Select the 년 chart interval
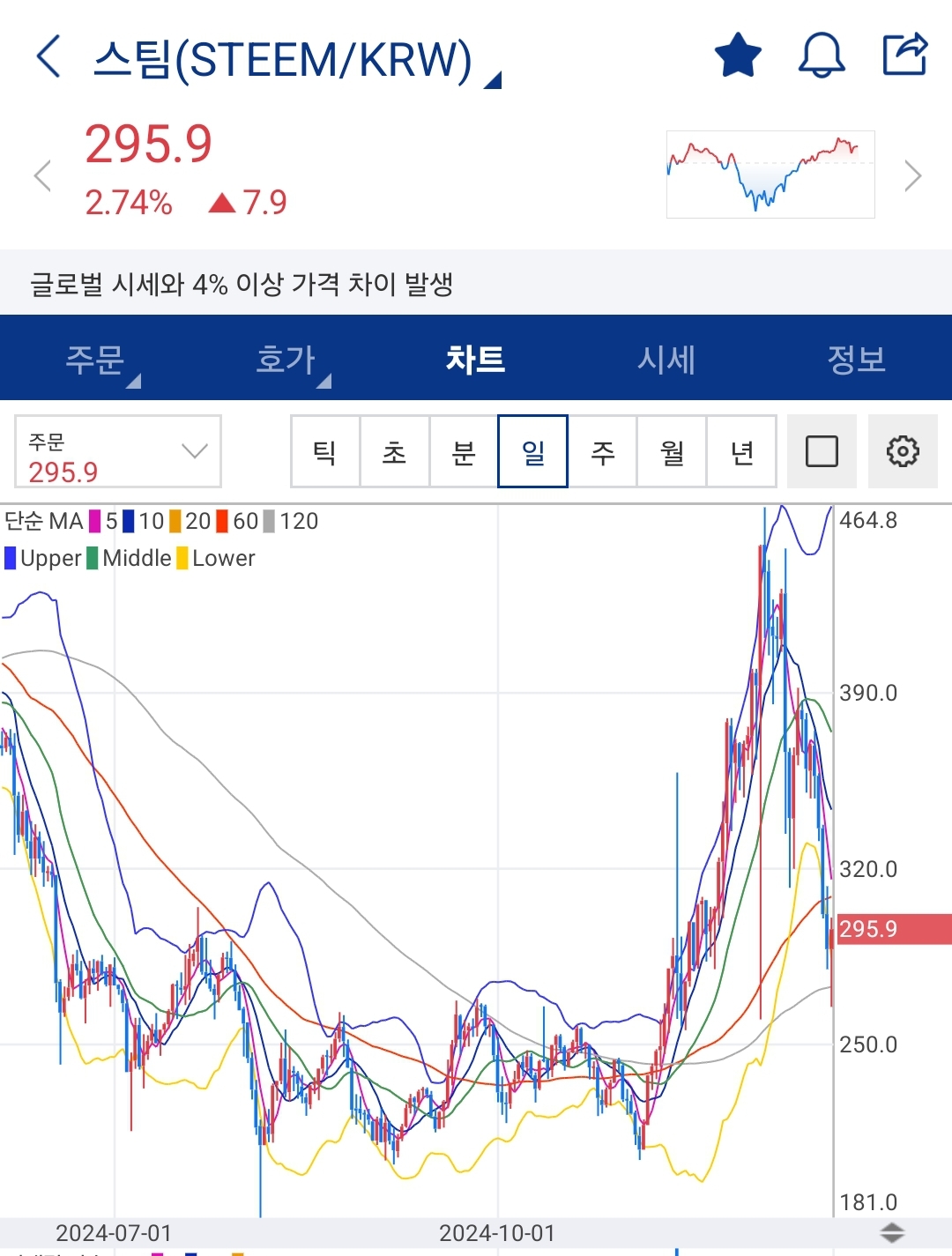This screenshot has width=952, height=1256. click(x=741, y=452)
